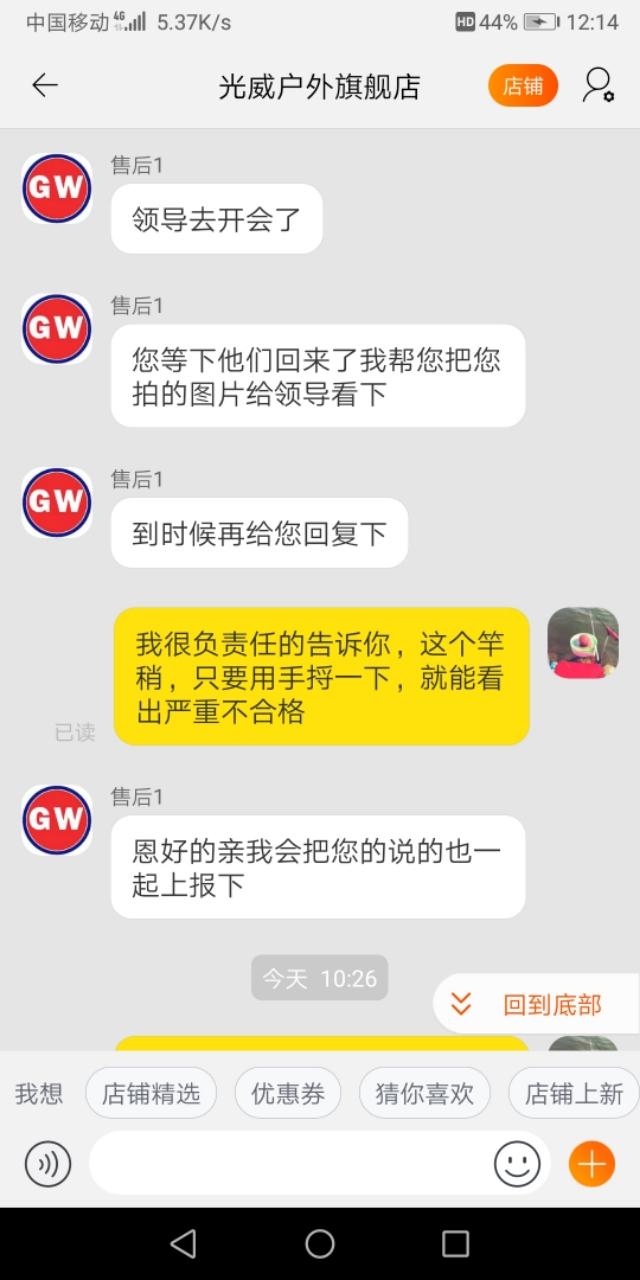Screen dimensions: 640x1280
Task: Open the emoji picker
Action: click(x=517, y=1164)
